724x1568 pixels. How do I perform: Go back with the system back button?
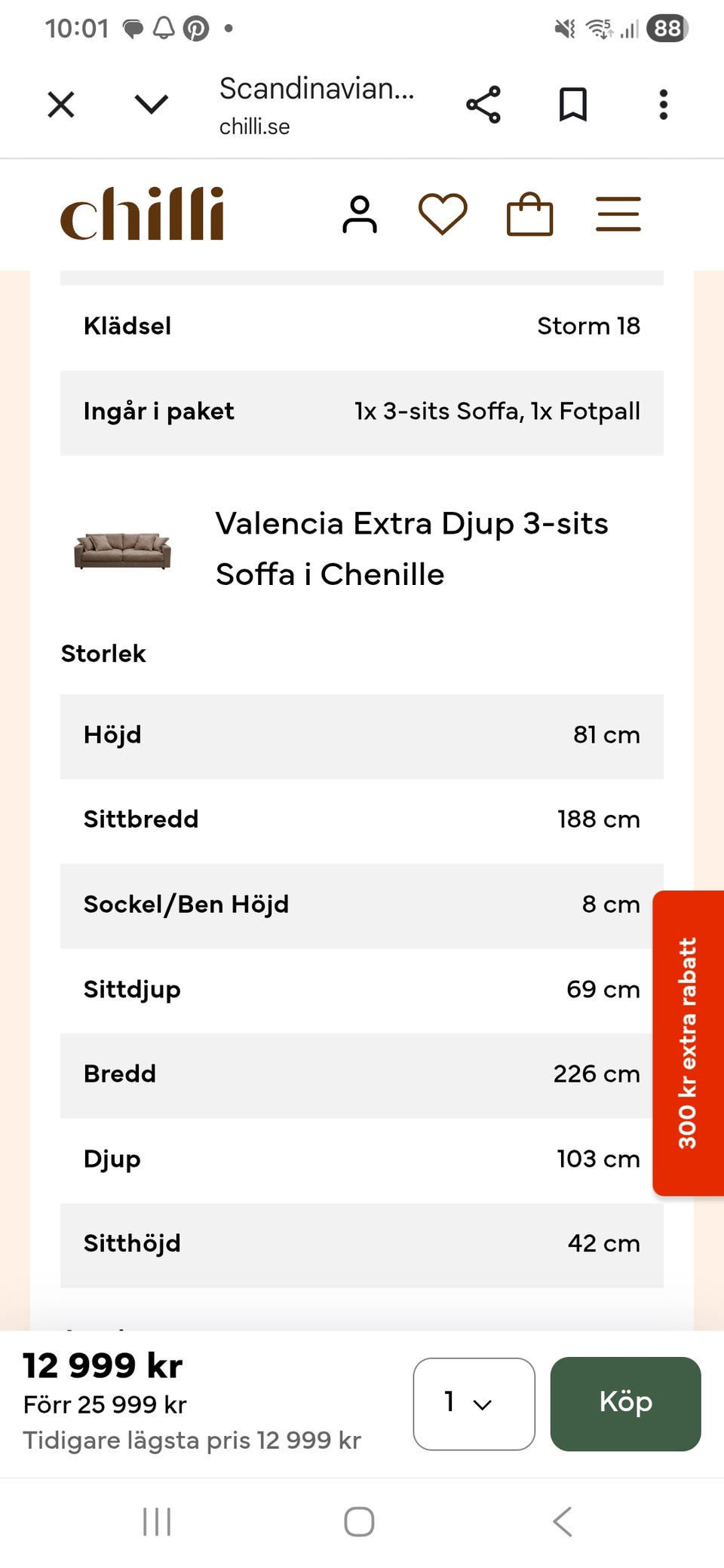563,1521
